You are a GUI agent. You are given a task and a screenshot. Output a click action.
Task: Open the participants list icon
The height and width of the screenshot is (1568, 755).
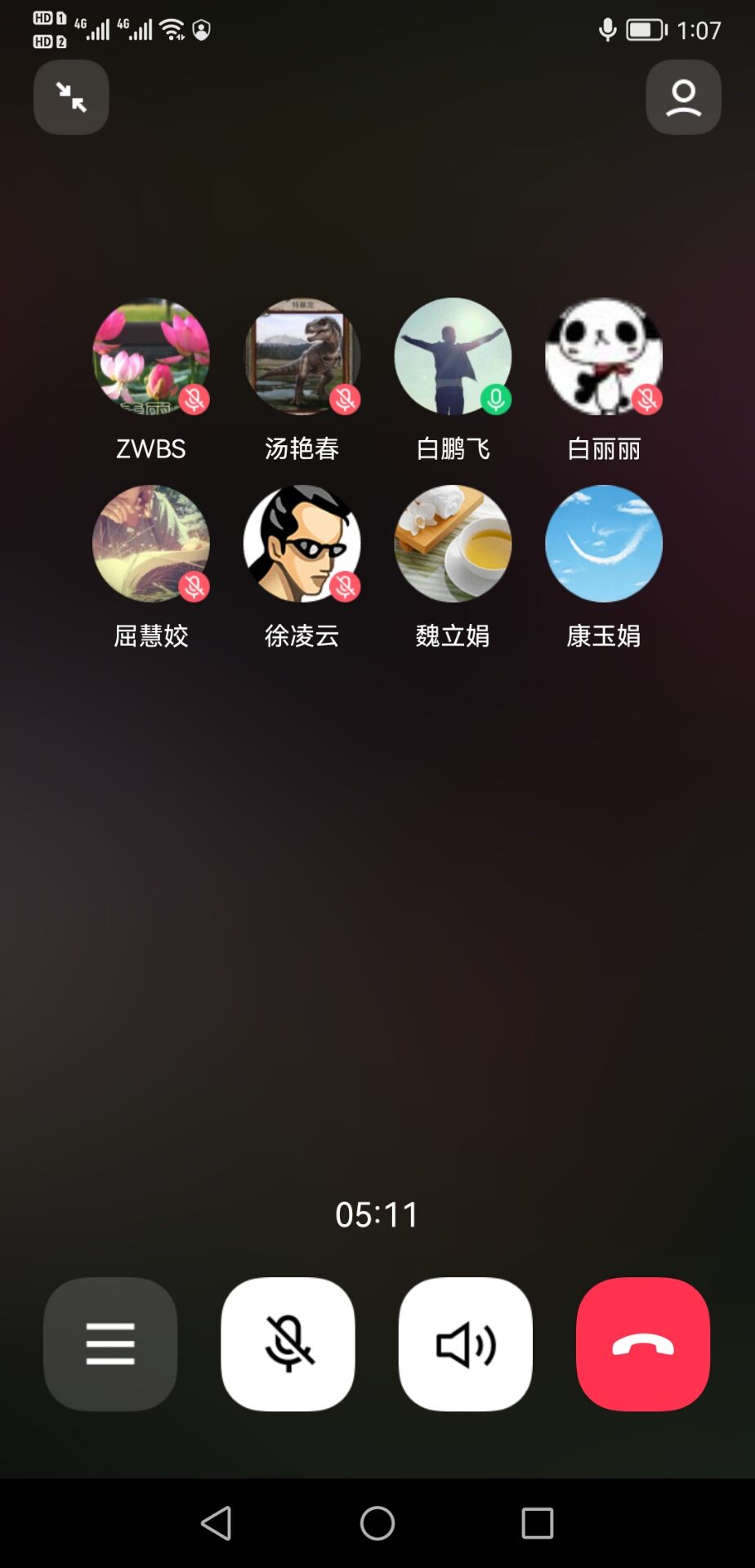pyautogui.click(x=683, y=97)
